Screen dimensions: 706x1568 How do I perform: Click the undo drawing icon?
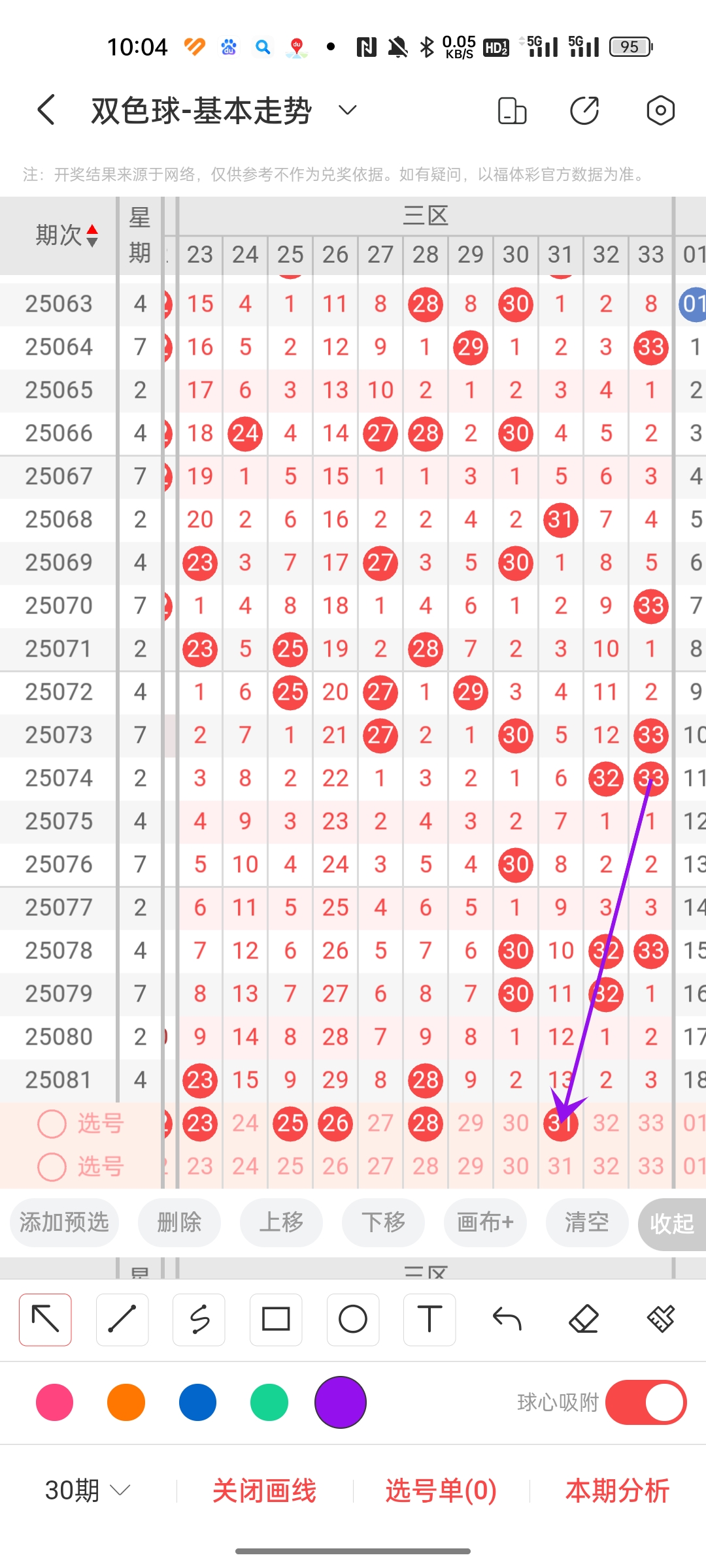click(x=507, y=1319)
